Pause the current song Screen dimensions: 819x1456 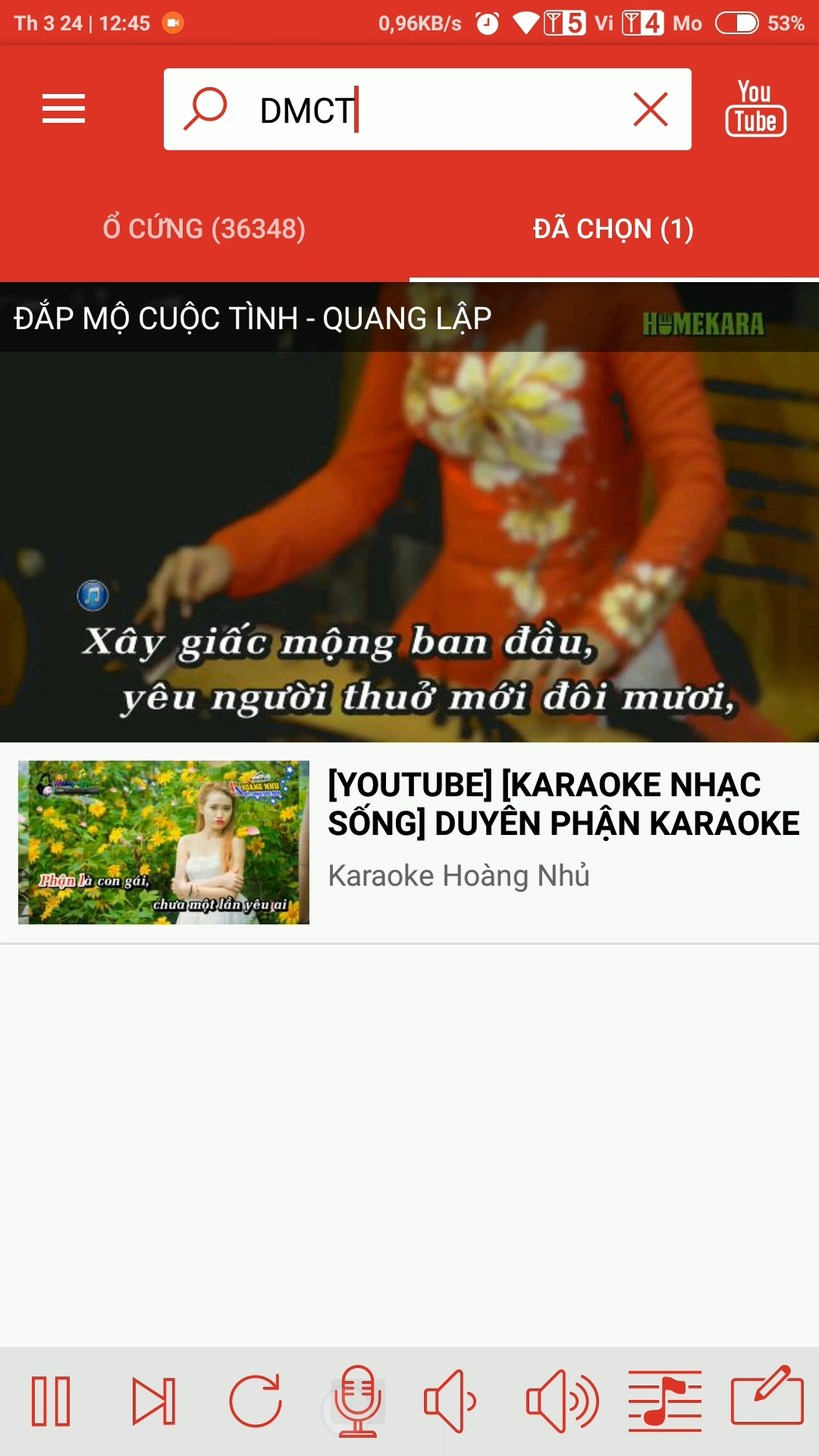tap(51, 1401)
